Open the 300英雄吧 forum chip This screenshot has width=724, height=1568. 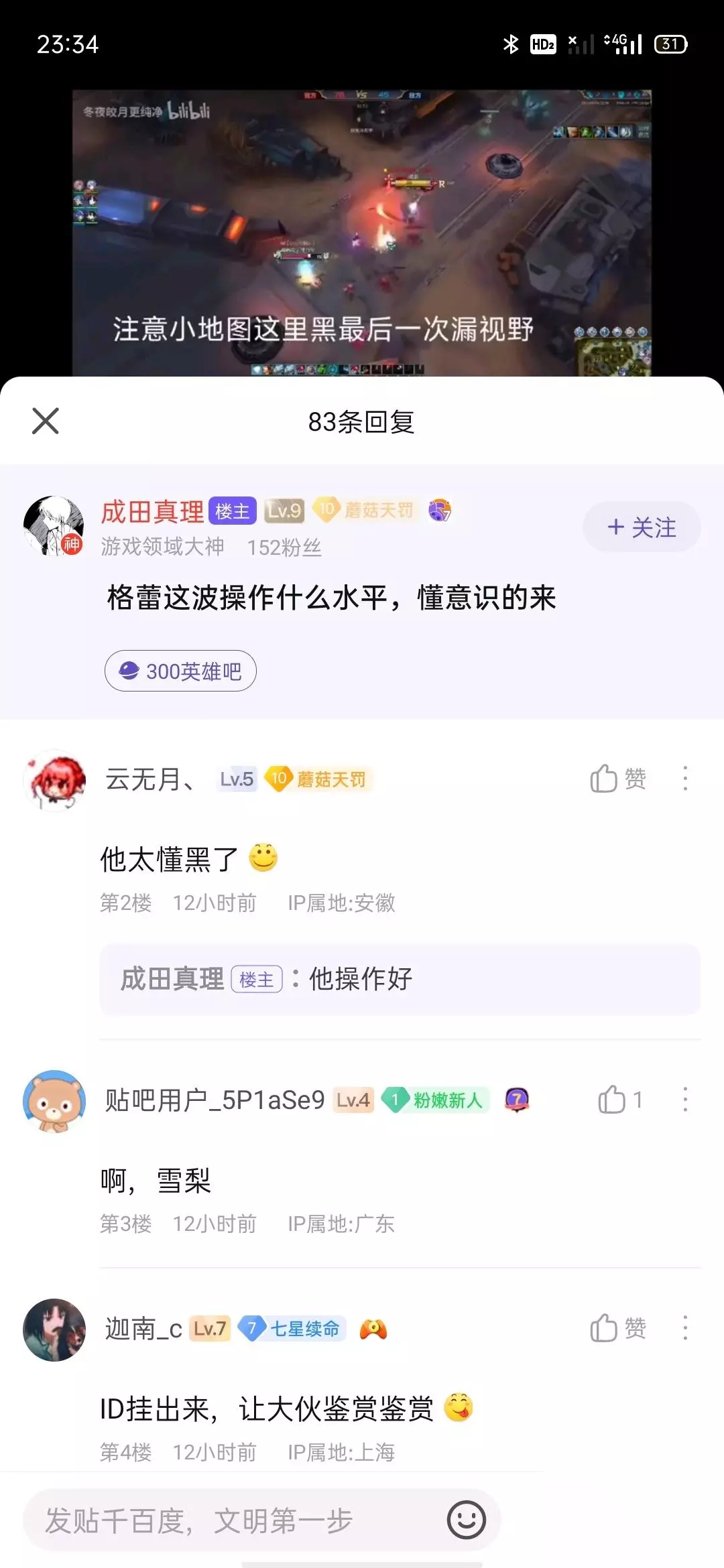[x=180, y=671]
